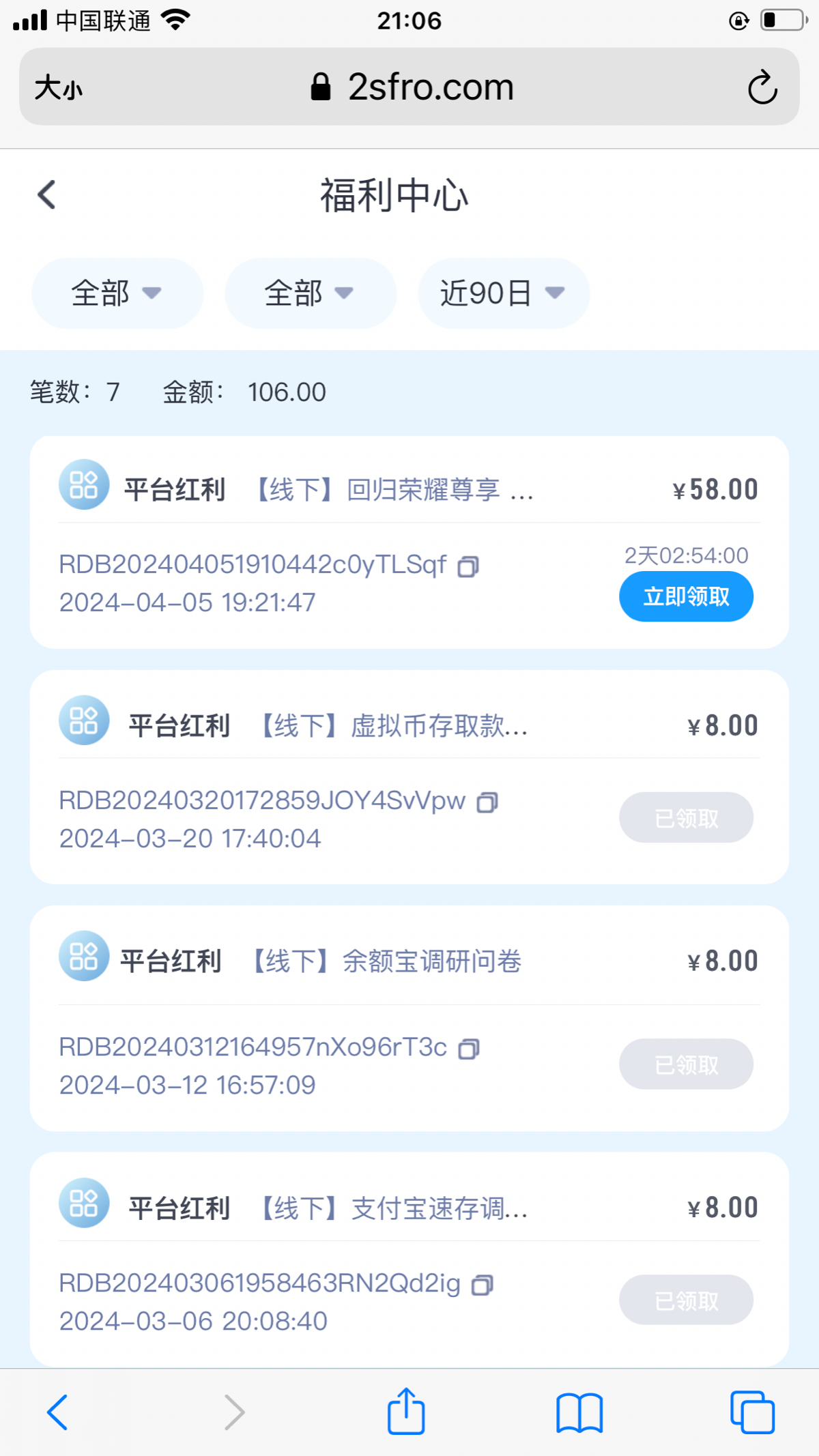Screen dimensions: 819x1456
Task: Share this page from the Safari toolbar
Action: coord(406,1410)
